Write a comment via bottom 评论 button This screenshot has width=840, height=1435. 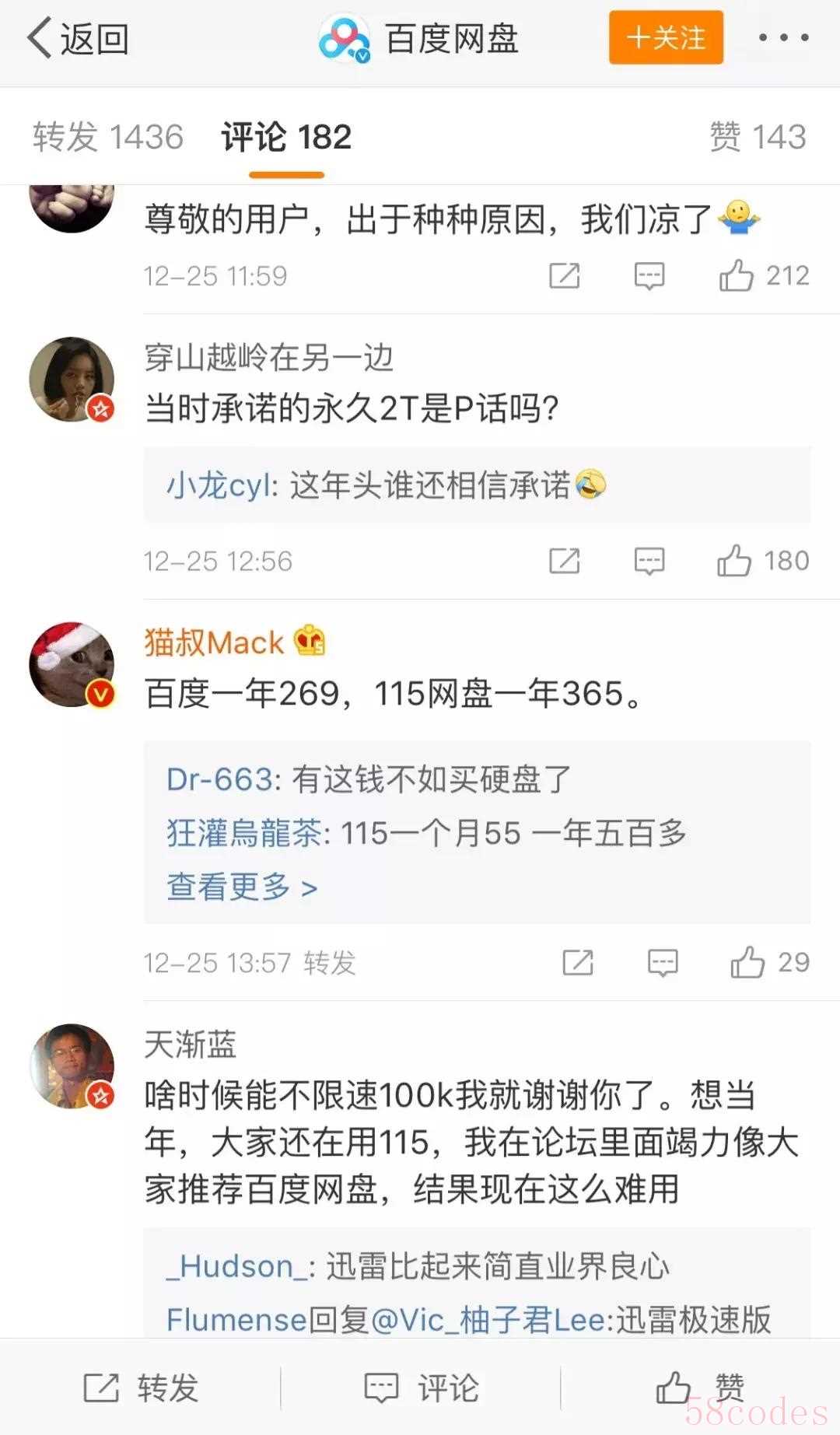point(421,1388)
